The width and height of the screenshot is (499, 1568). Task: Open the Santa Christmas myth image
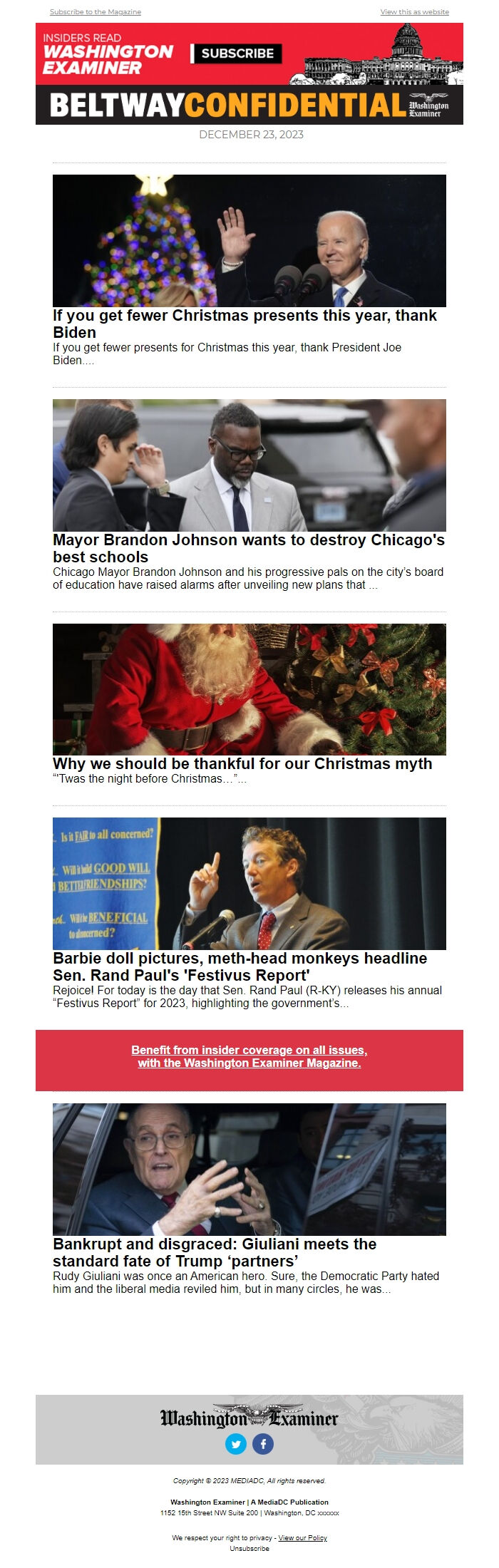[249, 689]
